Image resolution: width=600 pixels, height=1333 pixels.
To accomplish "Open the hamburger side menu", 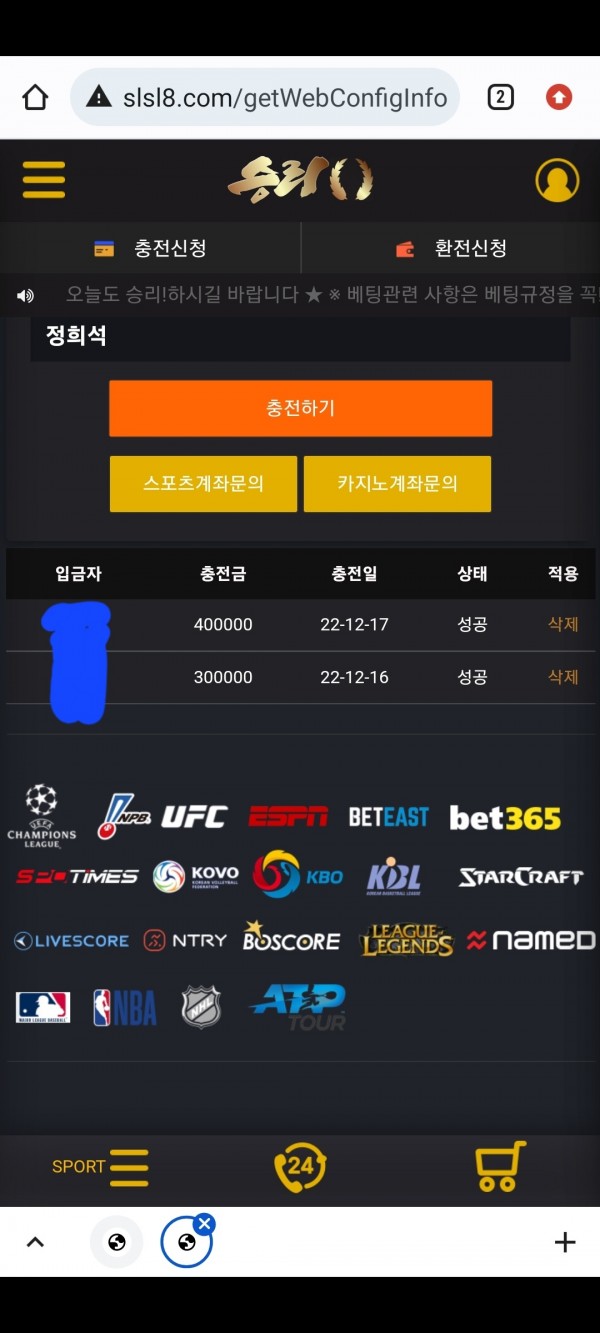I will [44, 180].
